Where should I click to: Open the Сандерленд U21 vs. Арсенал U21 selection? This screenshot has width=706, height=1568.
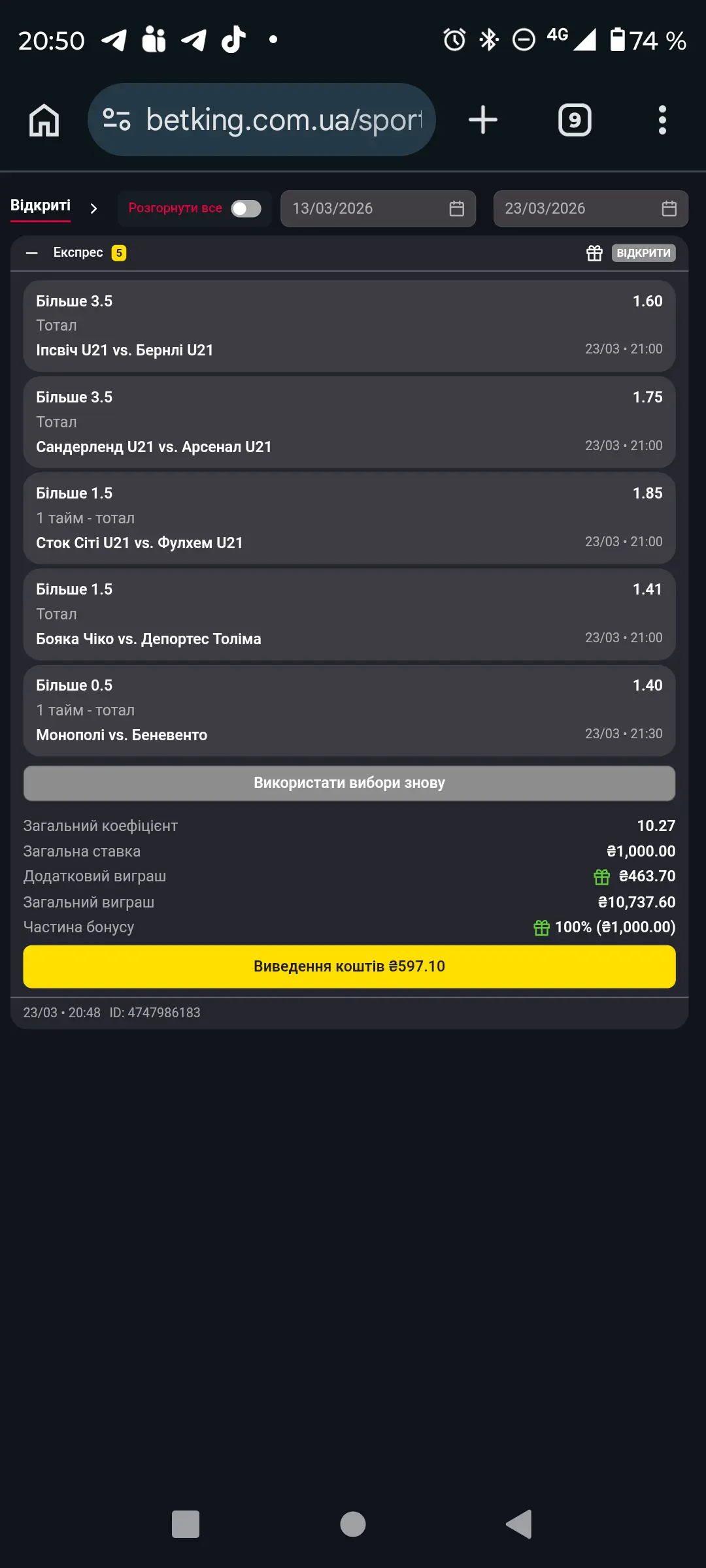tap(349, 422)
